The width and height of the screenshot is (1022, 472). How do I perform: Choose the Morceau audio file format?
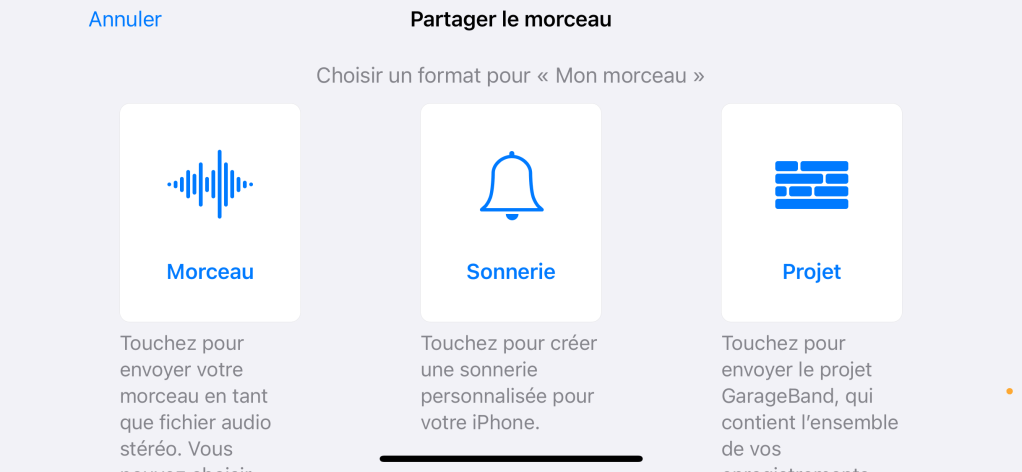[210, 213]
